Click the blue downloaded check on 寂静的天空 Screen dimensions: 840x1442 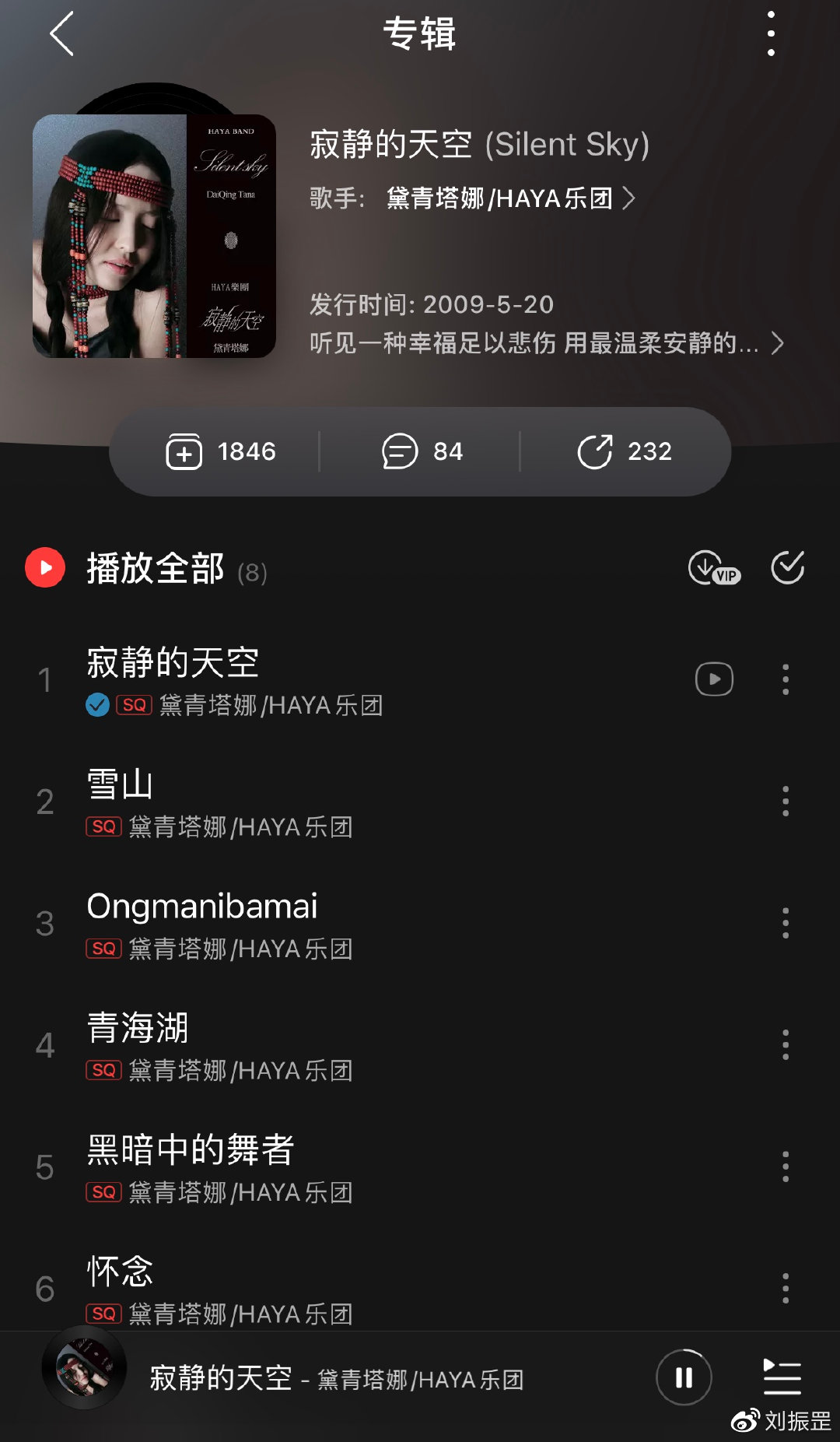96,707
